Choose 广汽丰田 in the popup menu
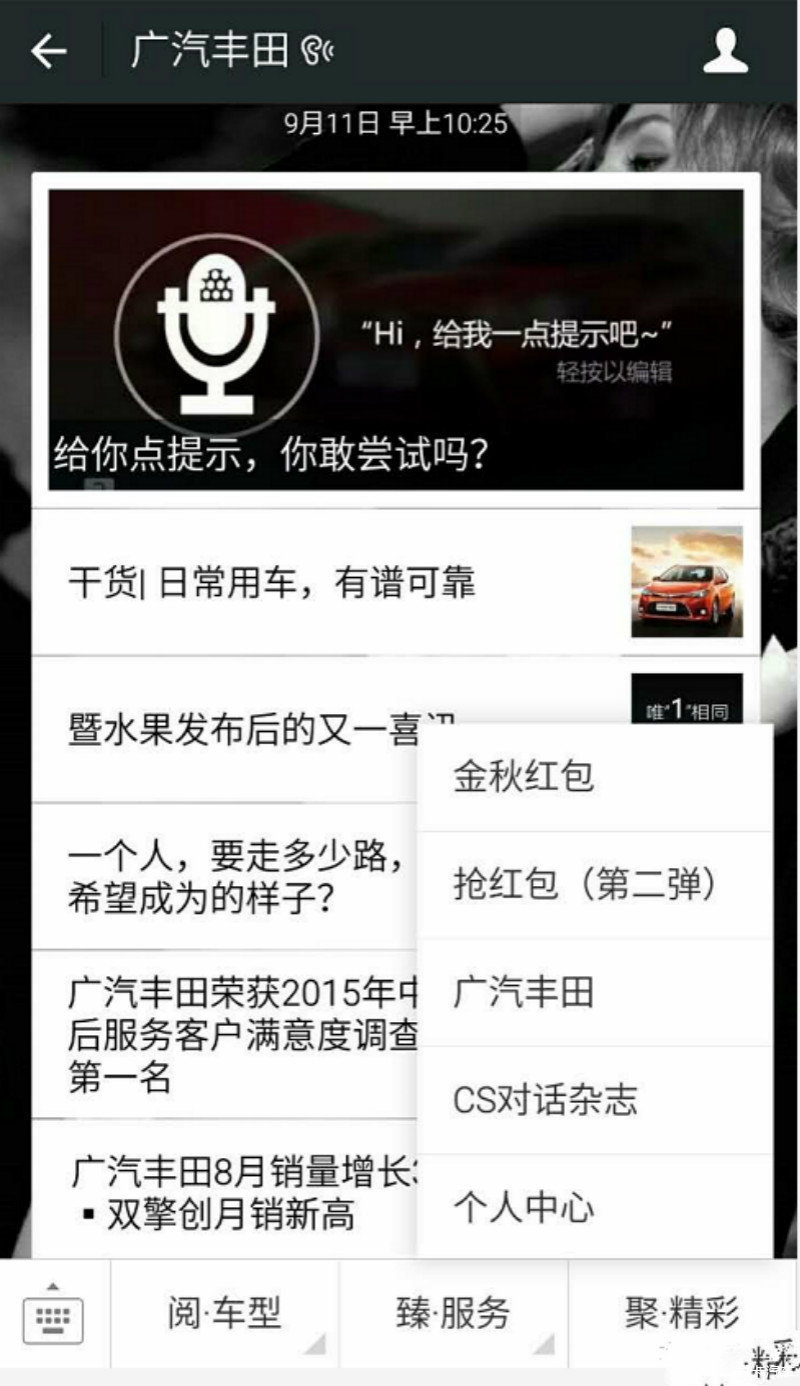The width and height of the screenshot is (800, 1386). (x=594, y=993)
